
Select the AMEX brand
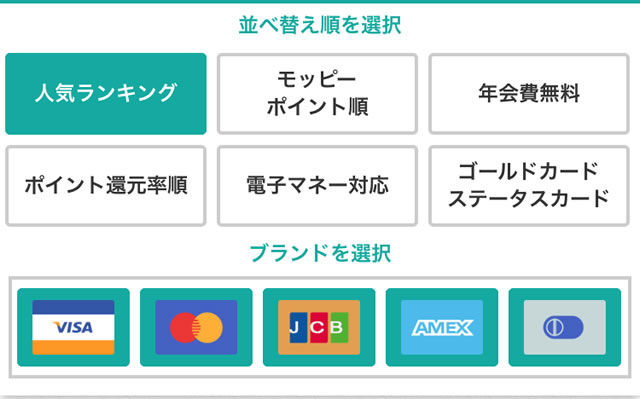coord(442,327)
